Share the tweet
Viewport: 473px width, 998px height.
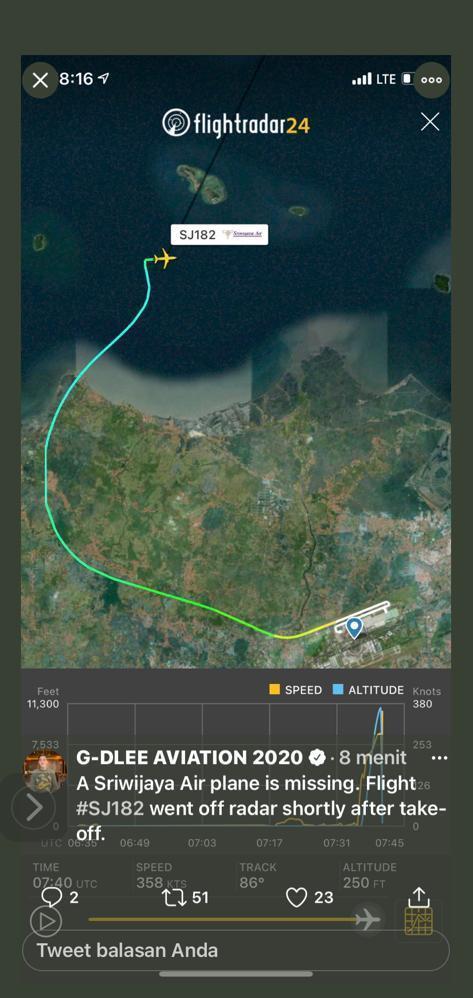(418, 897)
